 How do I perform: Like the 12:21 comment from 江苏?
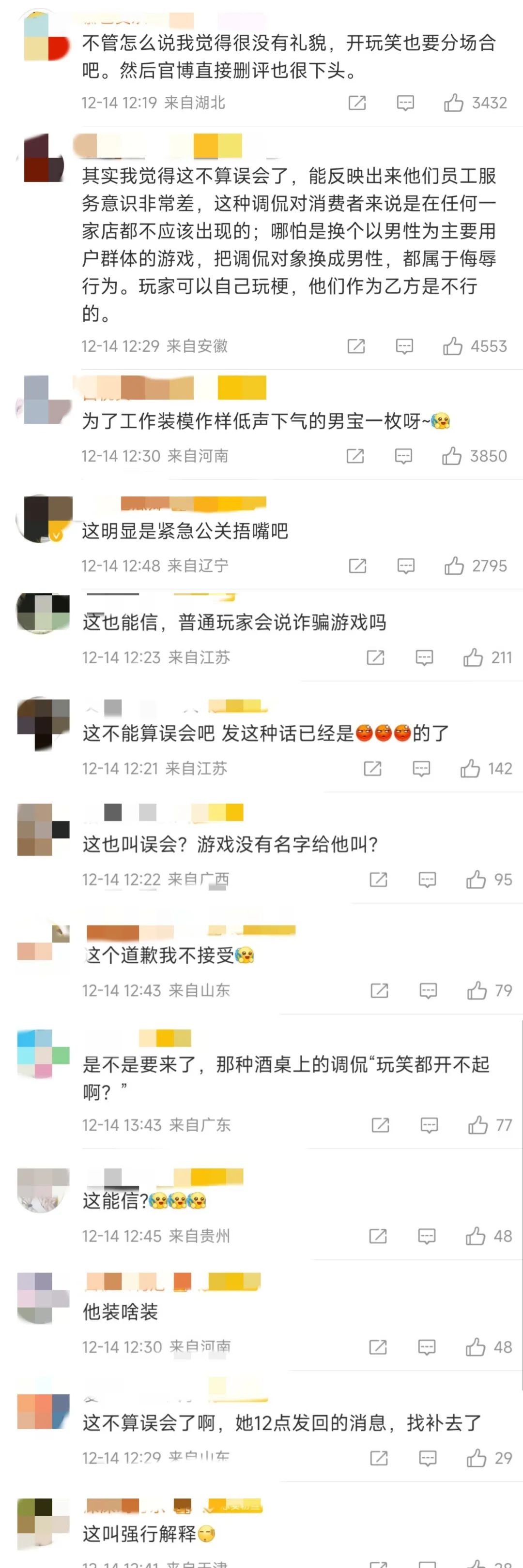coord(470,769)
